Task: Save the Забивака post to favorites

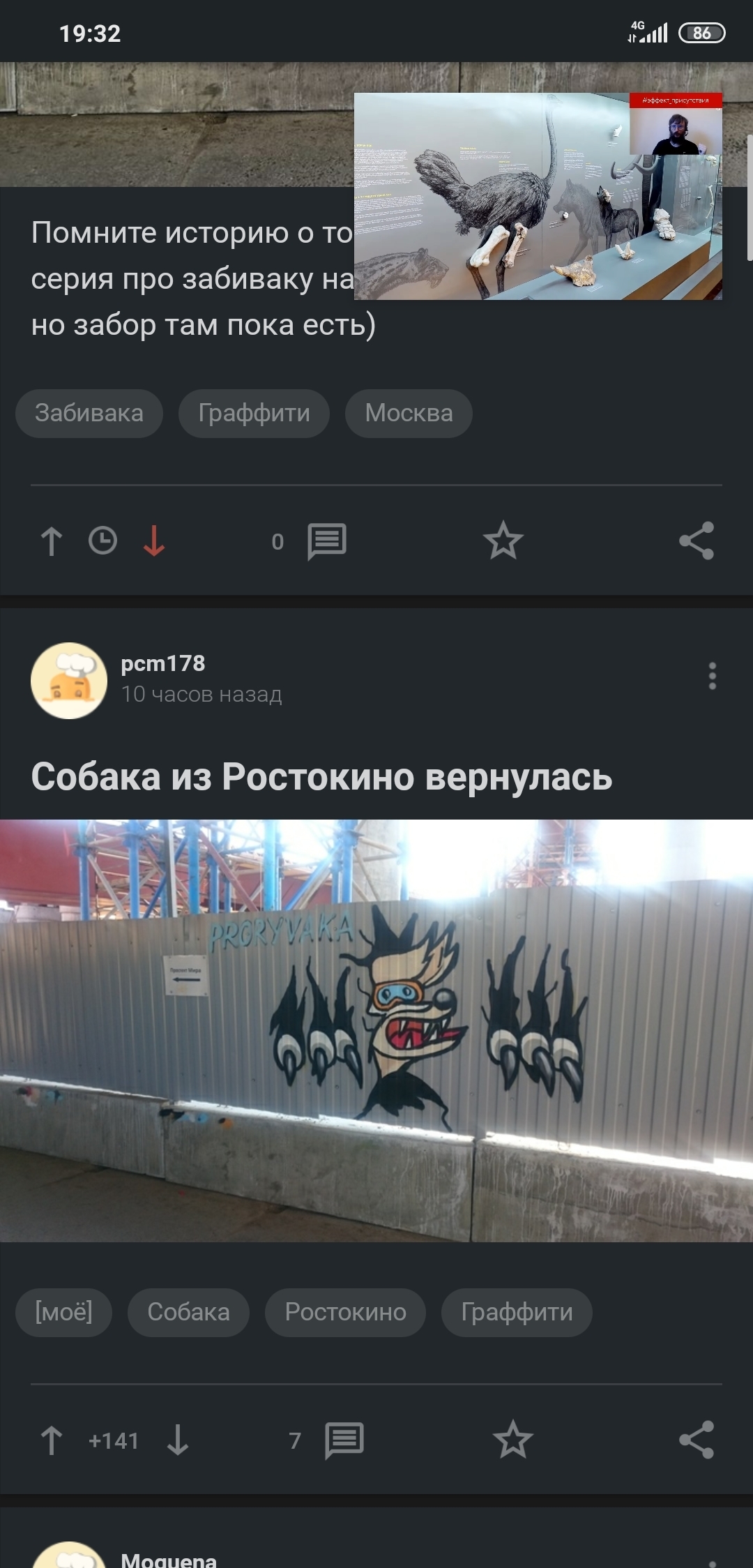Action: (x=503, y=541)
